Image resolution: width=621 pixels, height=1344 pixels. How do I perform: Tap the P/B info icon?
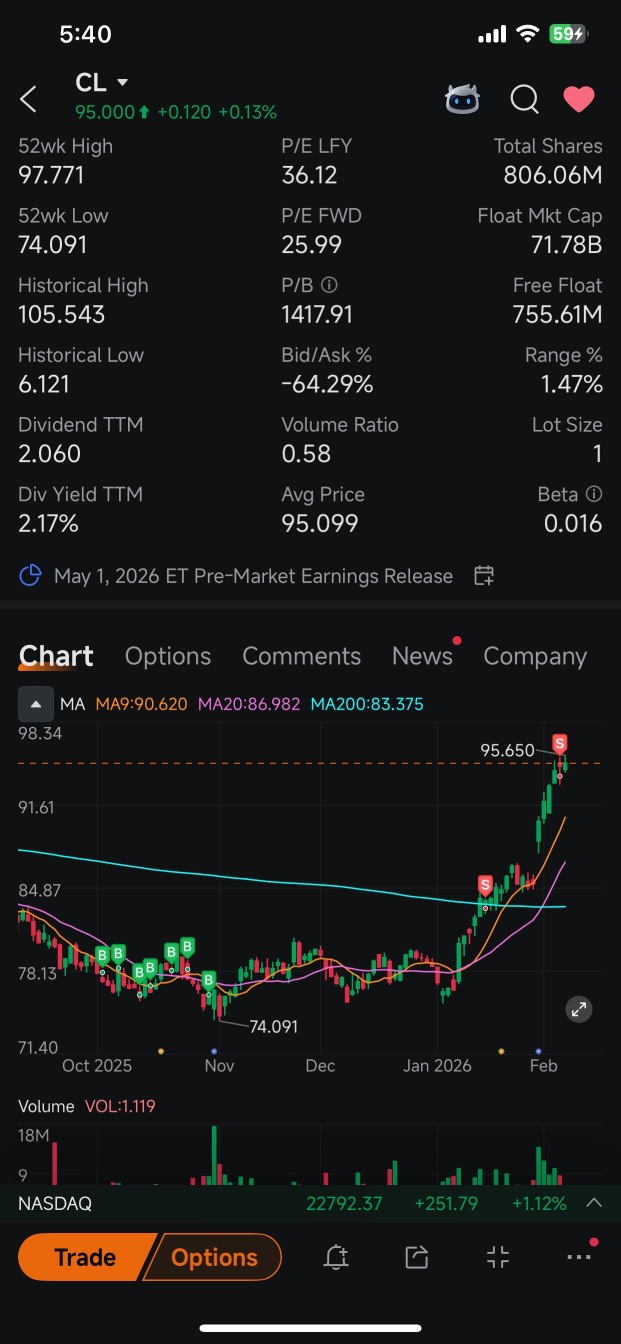point(329,285)
